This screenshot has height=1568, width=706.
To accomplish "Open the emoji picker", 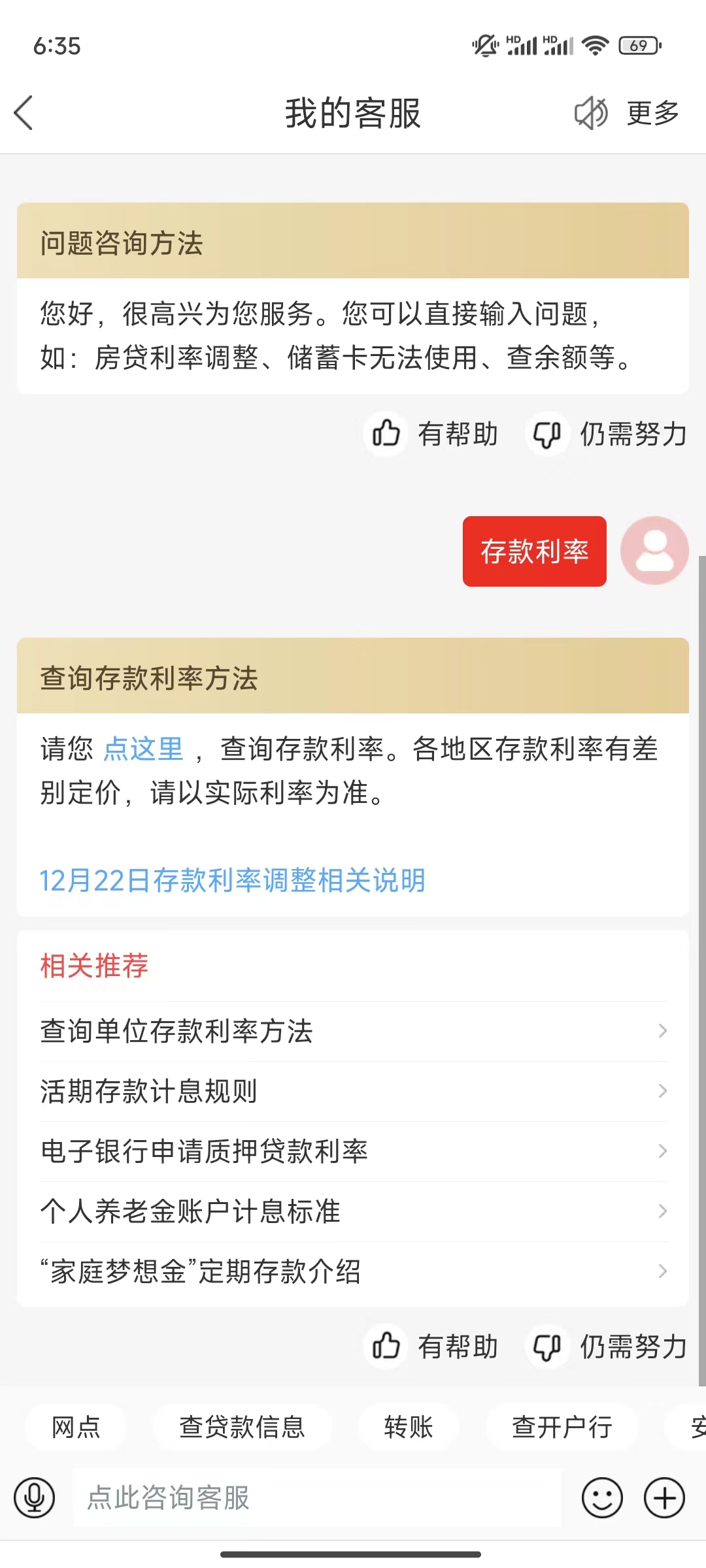I will click(x=602, y=1497).
